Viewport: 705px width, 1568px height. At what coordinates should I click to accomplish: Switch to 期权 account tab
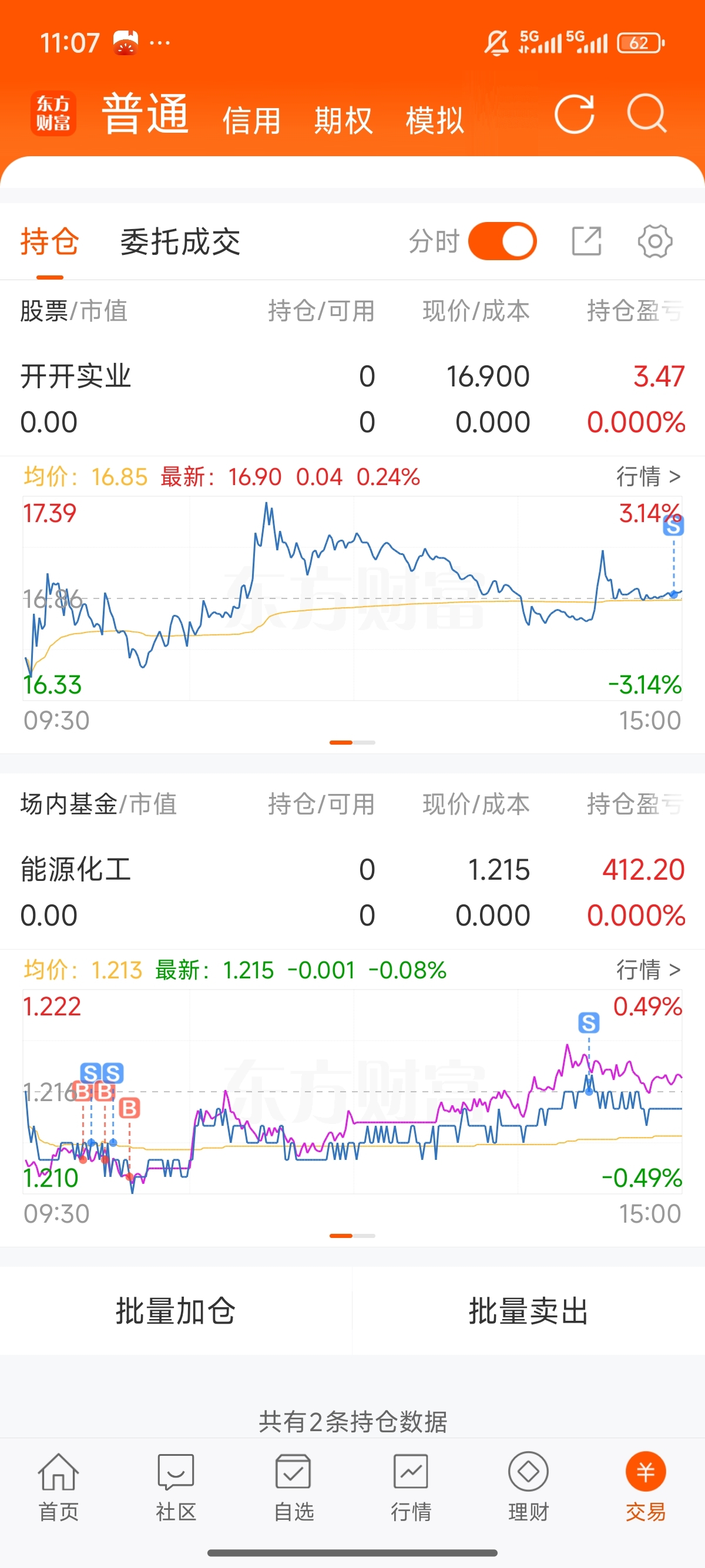tap(343, 120)
